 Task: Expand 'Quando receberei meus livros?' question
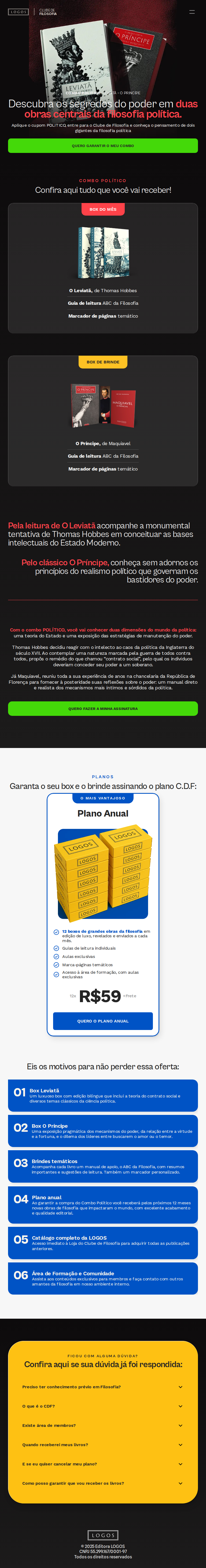pyautogui.click(x=102, y=1445)
